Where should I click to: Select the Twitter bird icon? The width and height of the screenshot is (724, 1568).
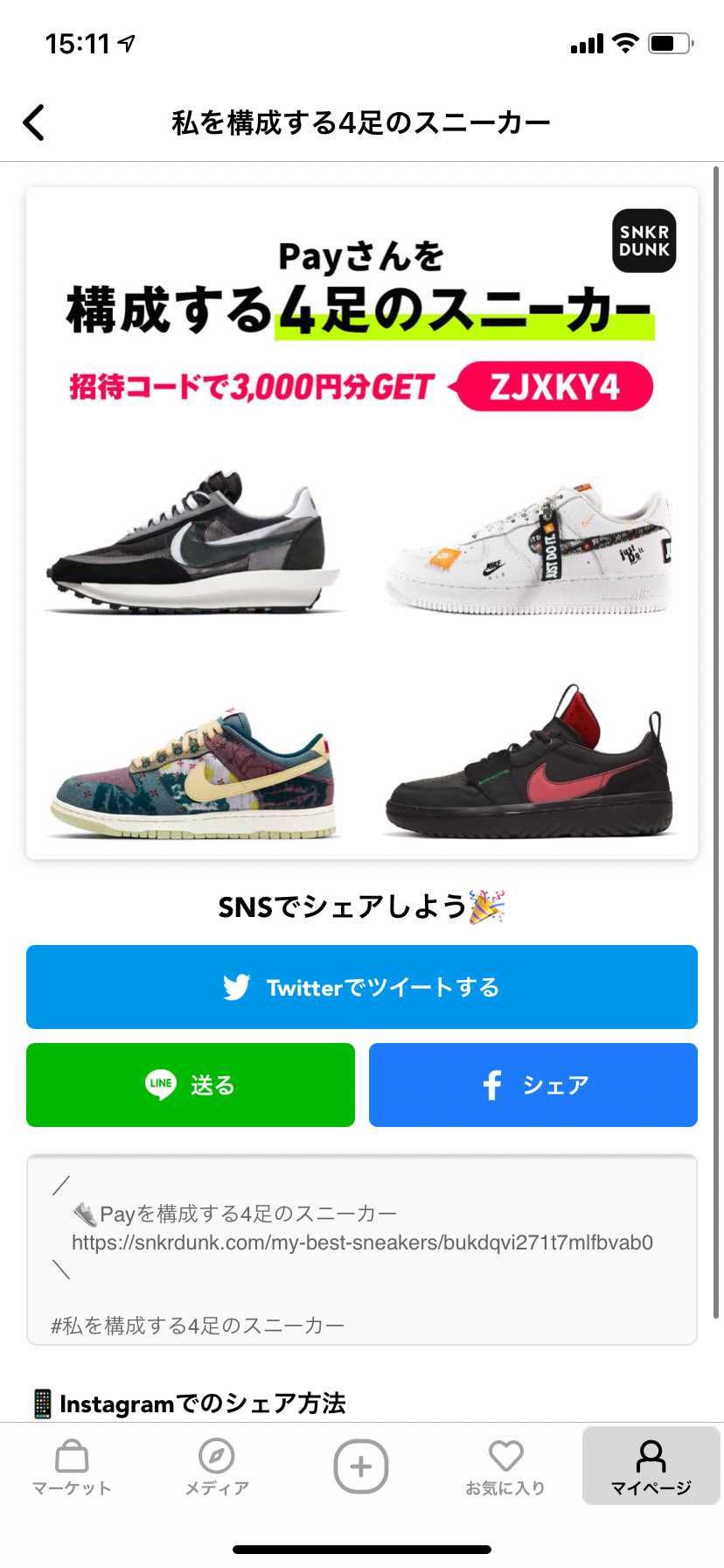tap(237, 987)
